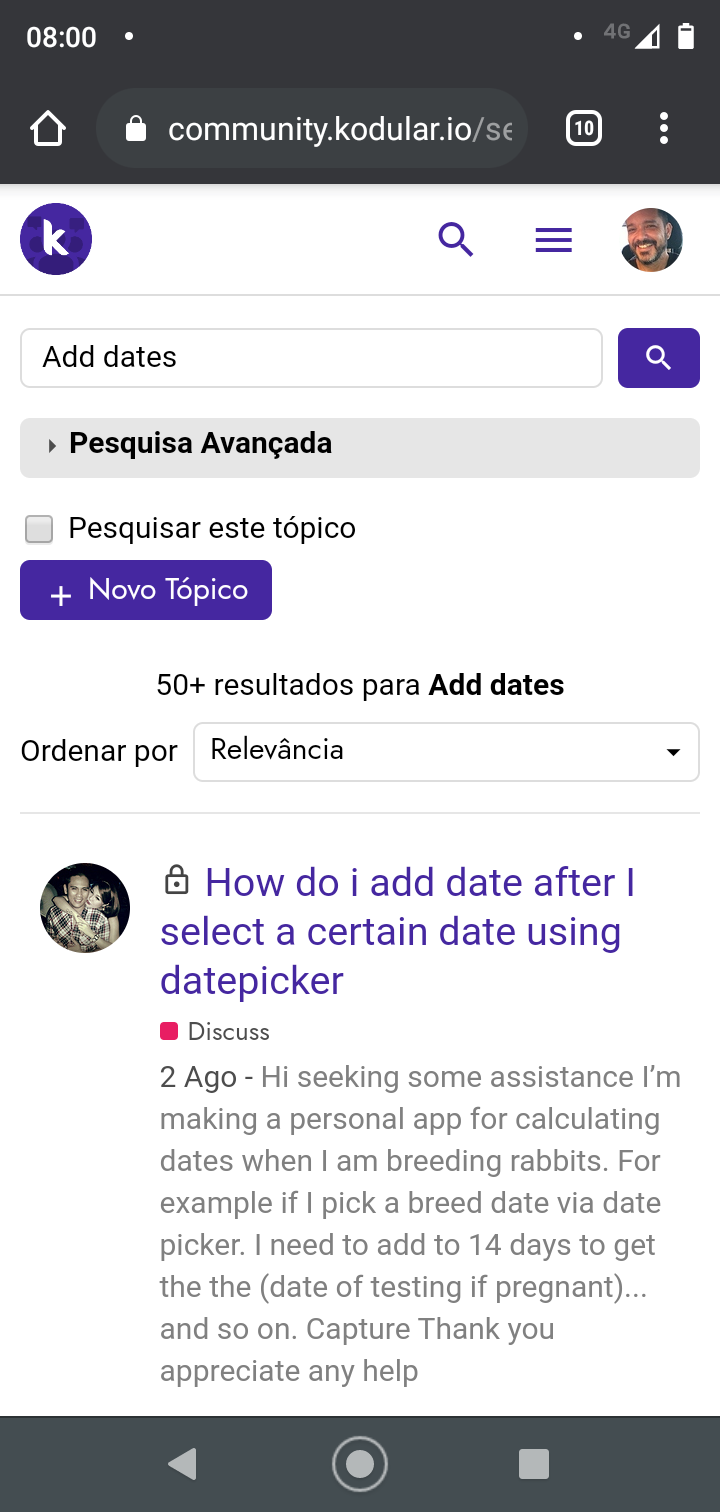Image resolution: width=720 pixels, height=1512 pixels.
Task: Tap the community.kodular.io address bar
Action: coord(320,129)
